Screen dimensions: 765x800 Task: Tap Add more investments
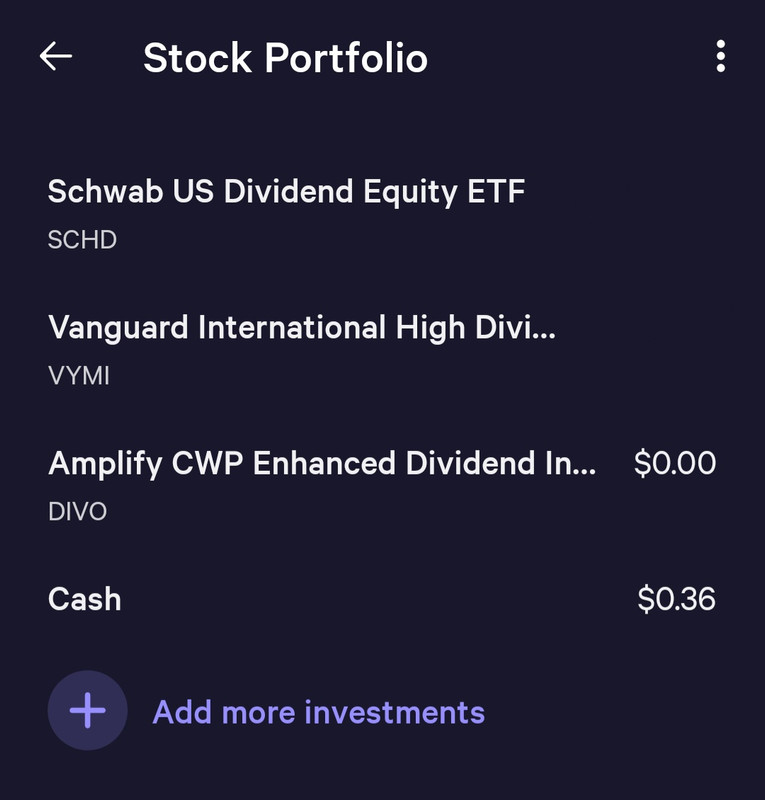coord(318,712)
